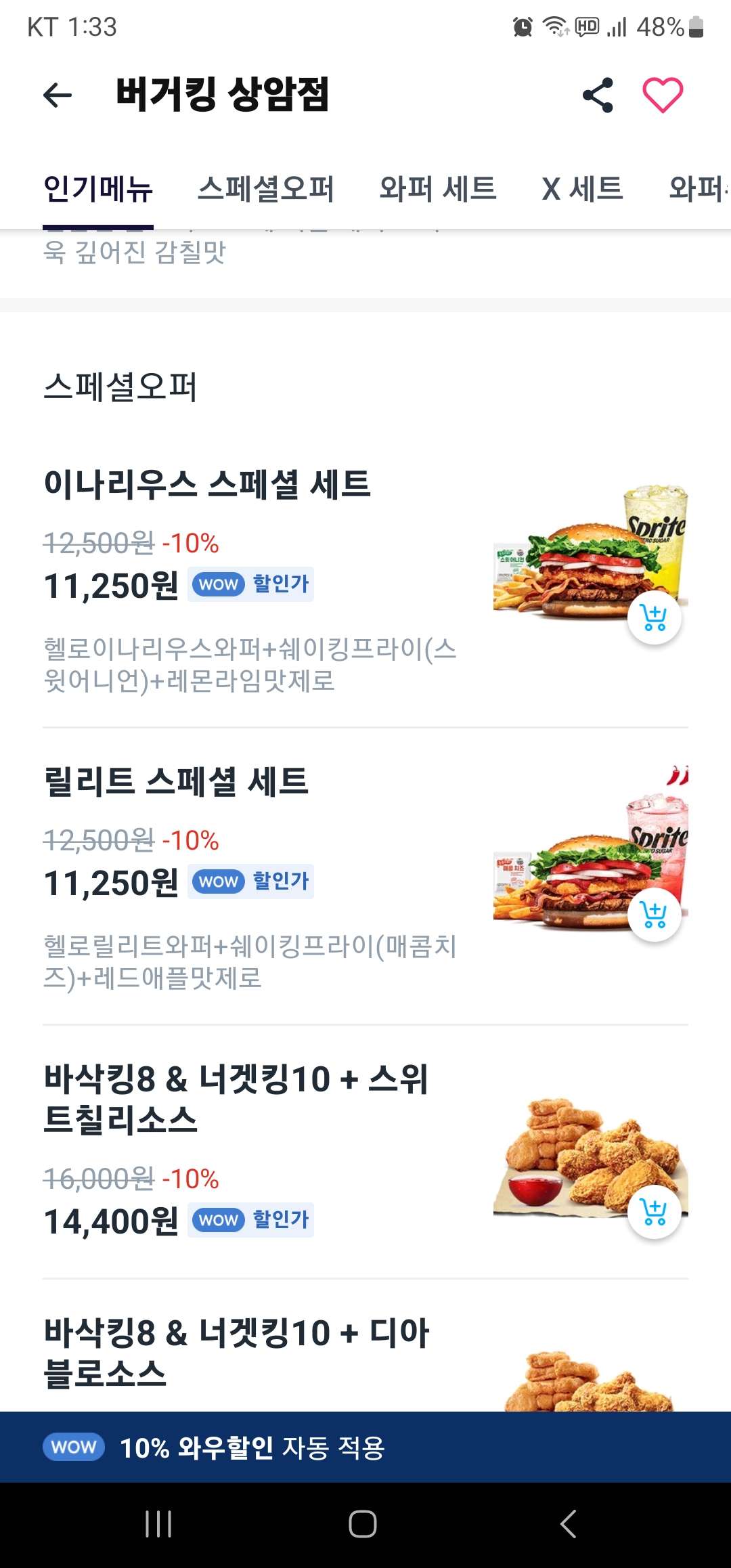
Task: Open 바삭킹8 & 너겟킹10 + 디아블로소스 item
Action: [236, 1353]
